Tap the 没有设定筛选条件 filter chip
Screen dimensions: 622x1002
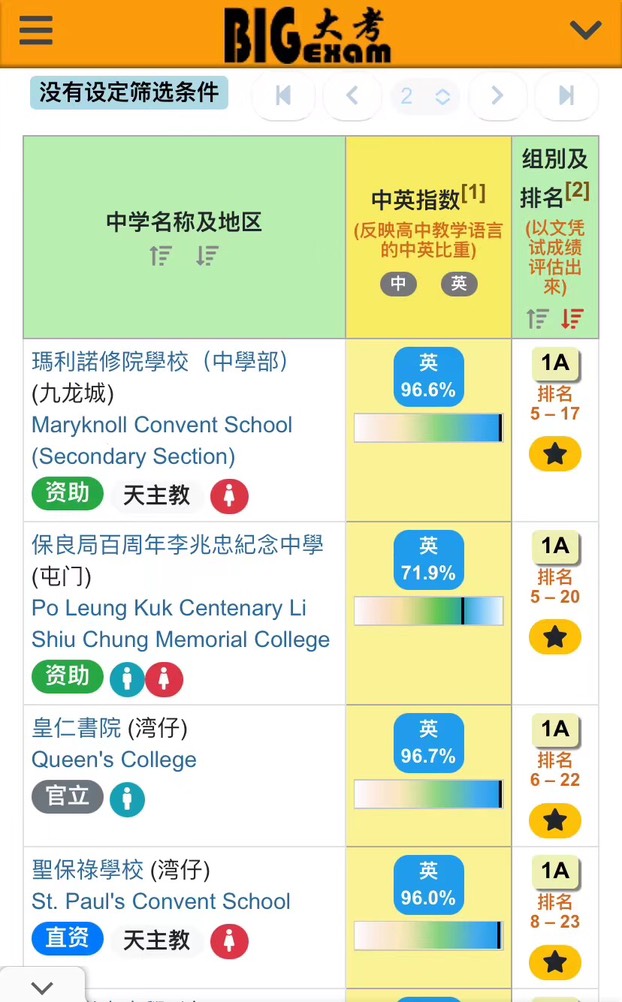[x=129, y=93]
